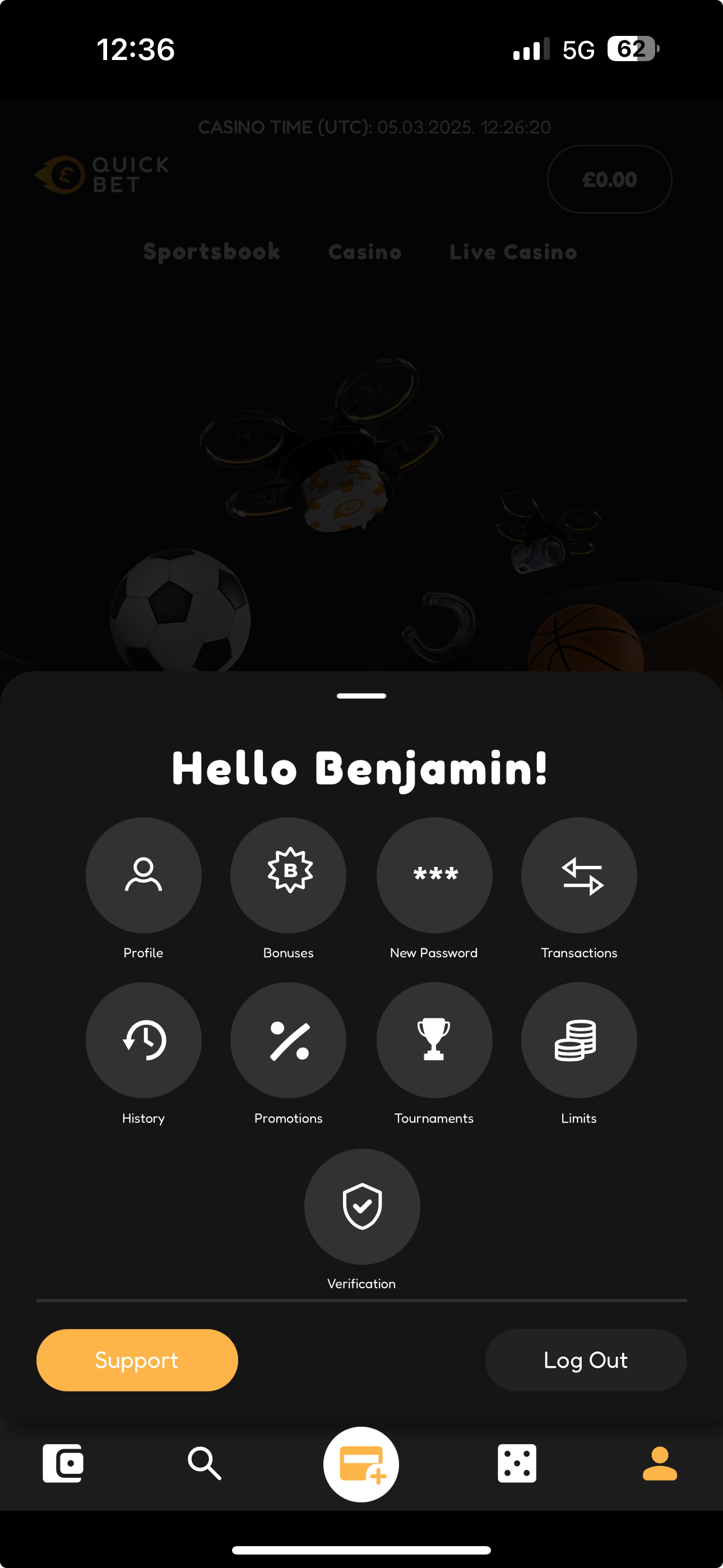The image size is (723, 1568).
Task: Open betting History
Action: coord(143,1040)
